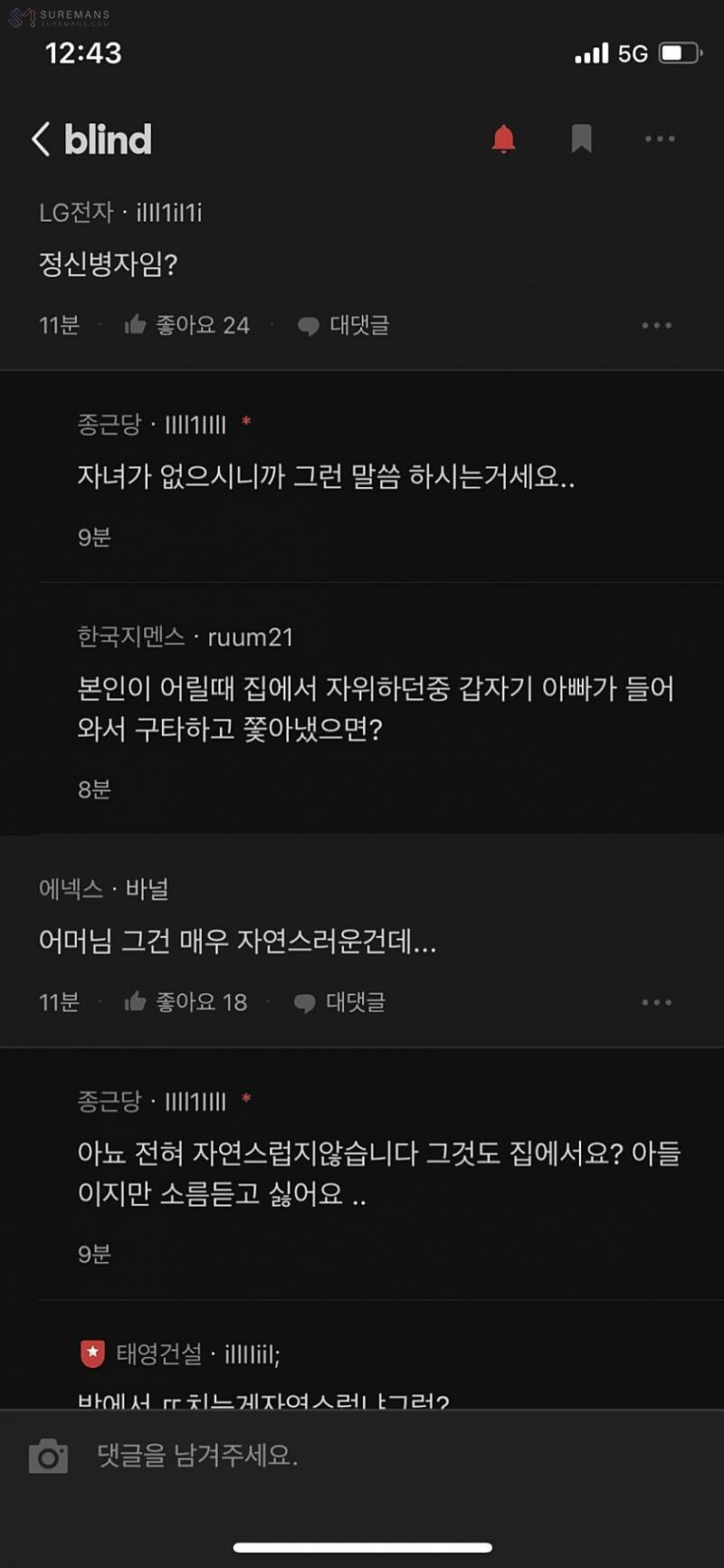Open more options for the LG전자 comment
724x1568 pixels.
coord(656,325)
